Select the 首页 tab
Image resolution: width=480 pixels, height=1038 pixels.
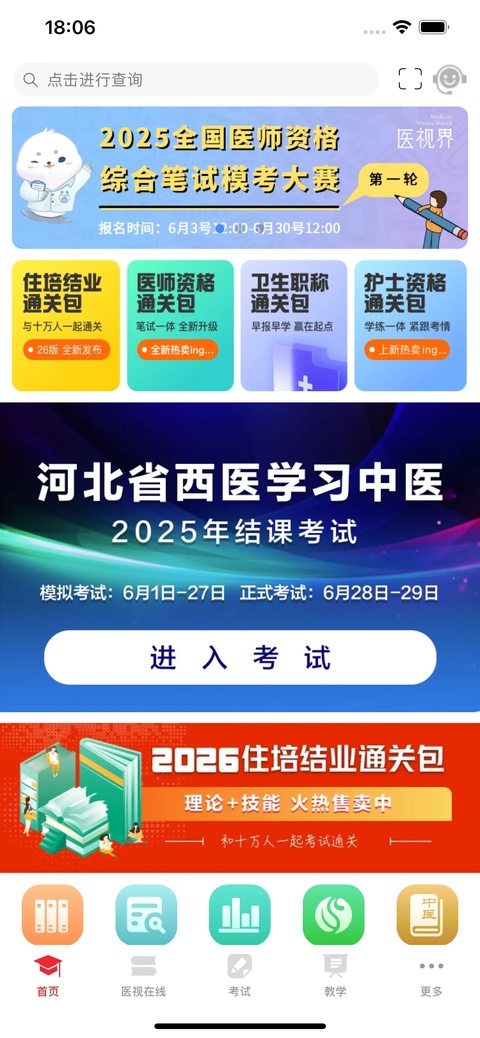pyautogui.click(x=48, y=976)
